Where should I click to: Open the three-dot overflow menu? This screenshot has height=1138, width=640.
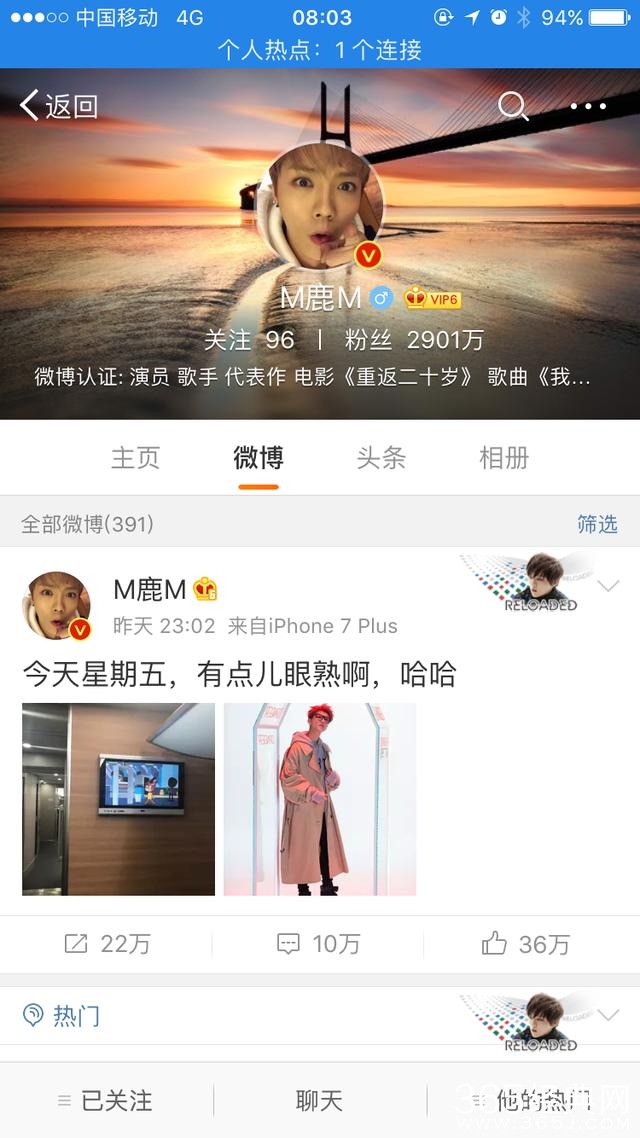[x=588, y=106]
